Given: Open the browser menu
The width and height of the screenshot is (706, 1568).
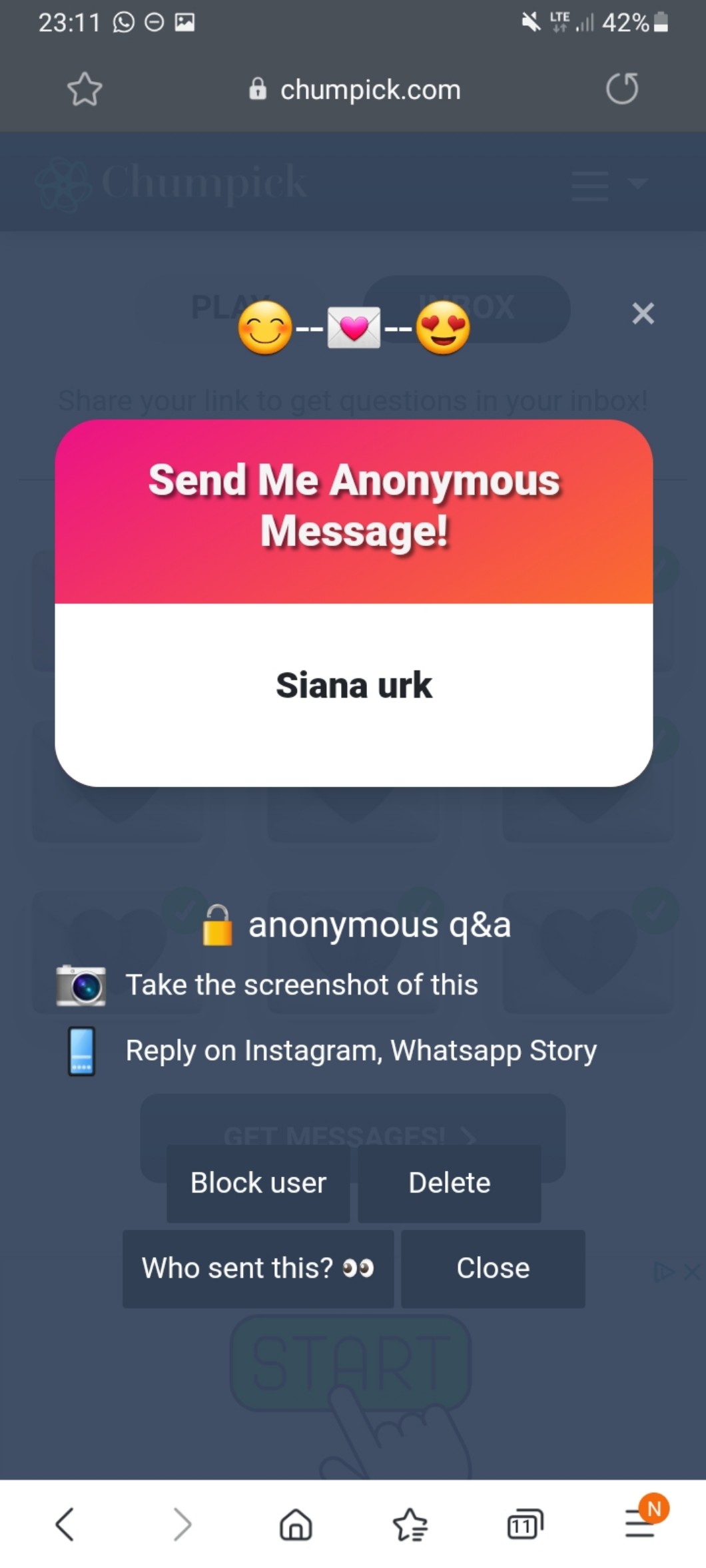Looking at the screenshot, I should tap(641, 1523).
